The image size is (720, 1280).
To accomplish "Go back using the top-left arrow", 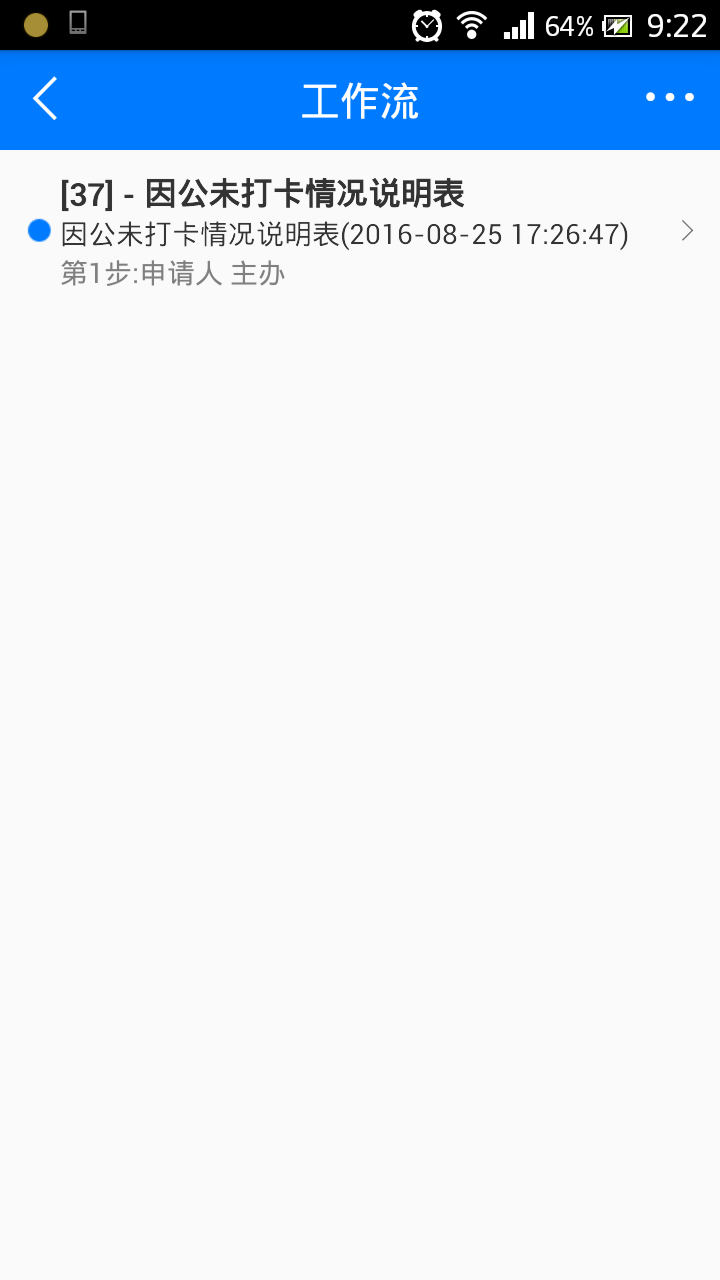I will click(x=46, y=99).
